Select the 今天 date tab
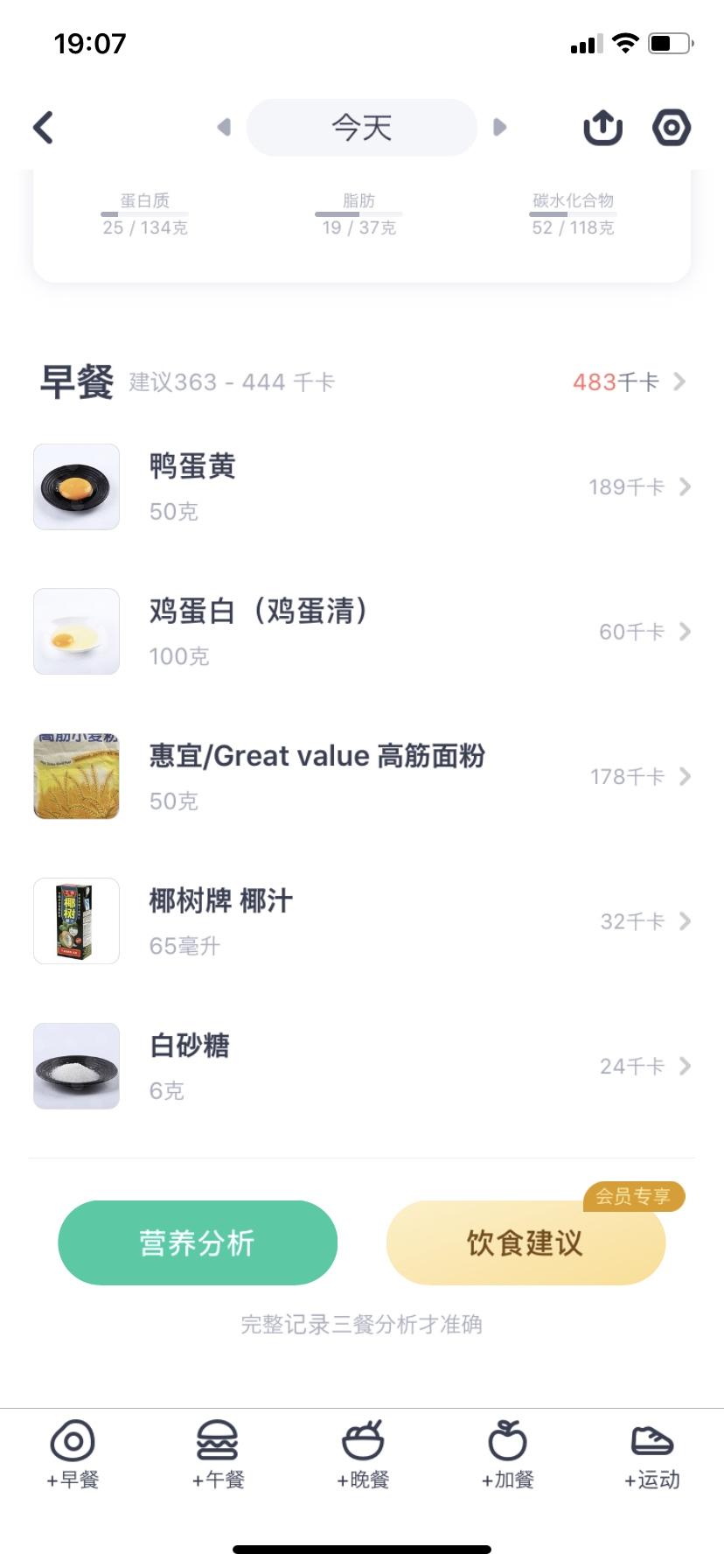 point(361,127)
